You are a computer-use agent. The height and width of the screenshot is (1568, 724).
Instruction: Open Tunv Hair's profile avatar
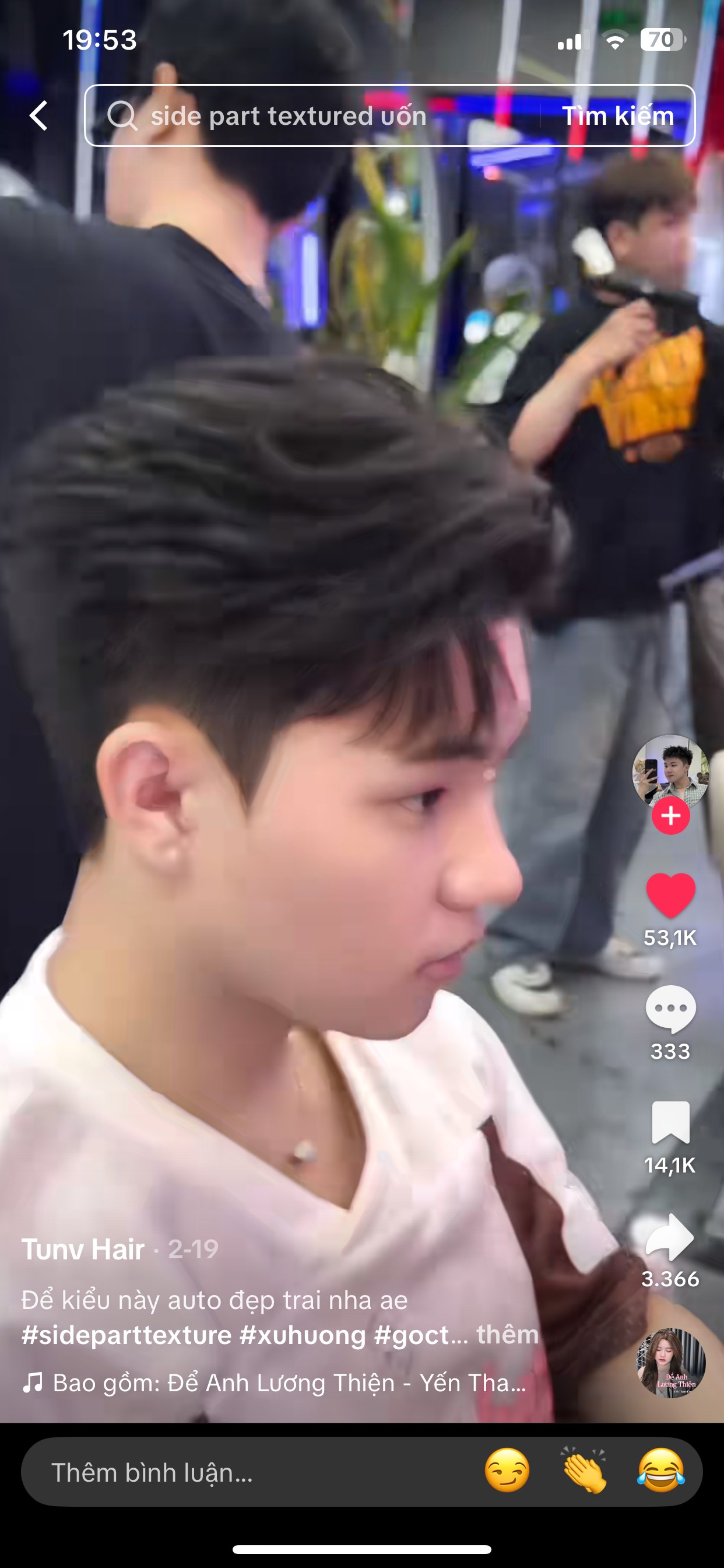670,772
